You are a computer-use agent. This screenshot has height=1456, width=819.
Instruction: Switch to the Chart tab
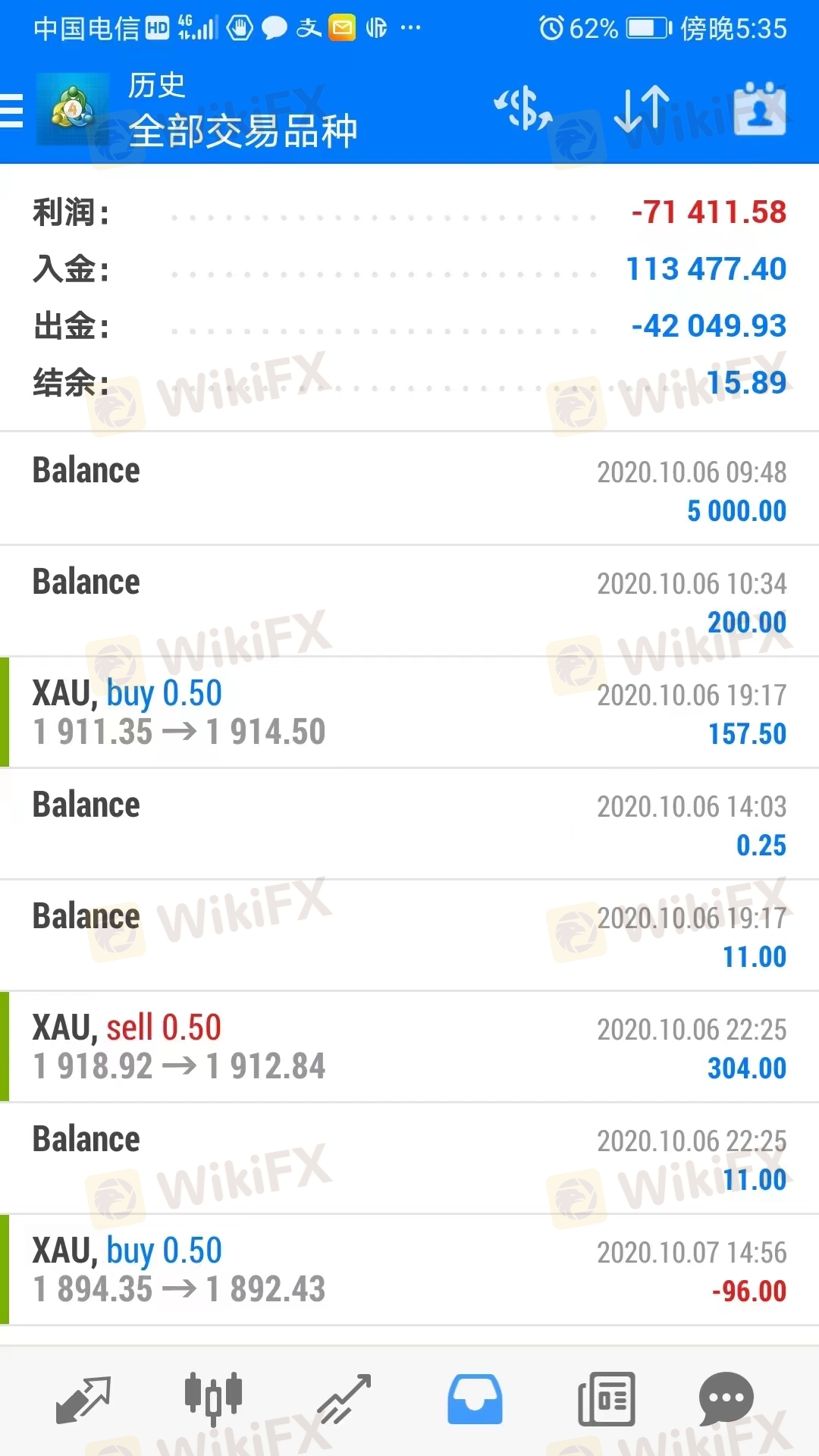[214, 1398]
